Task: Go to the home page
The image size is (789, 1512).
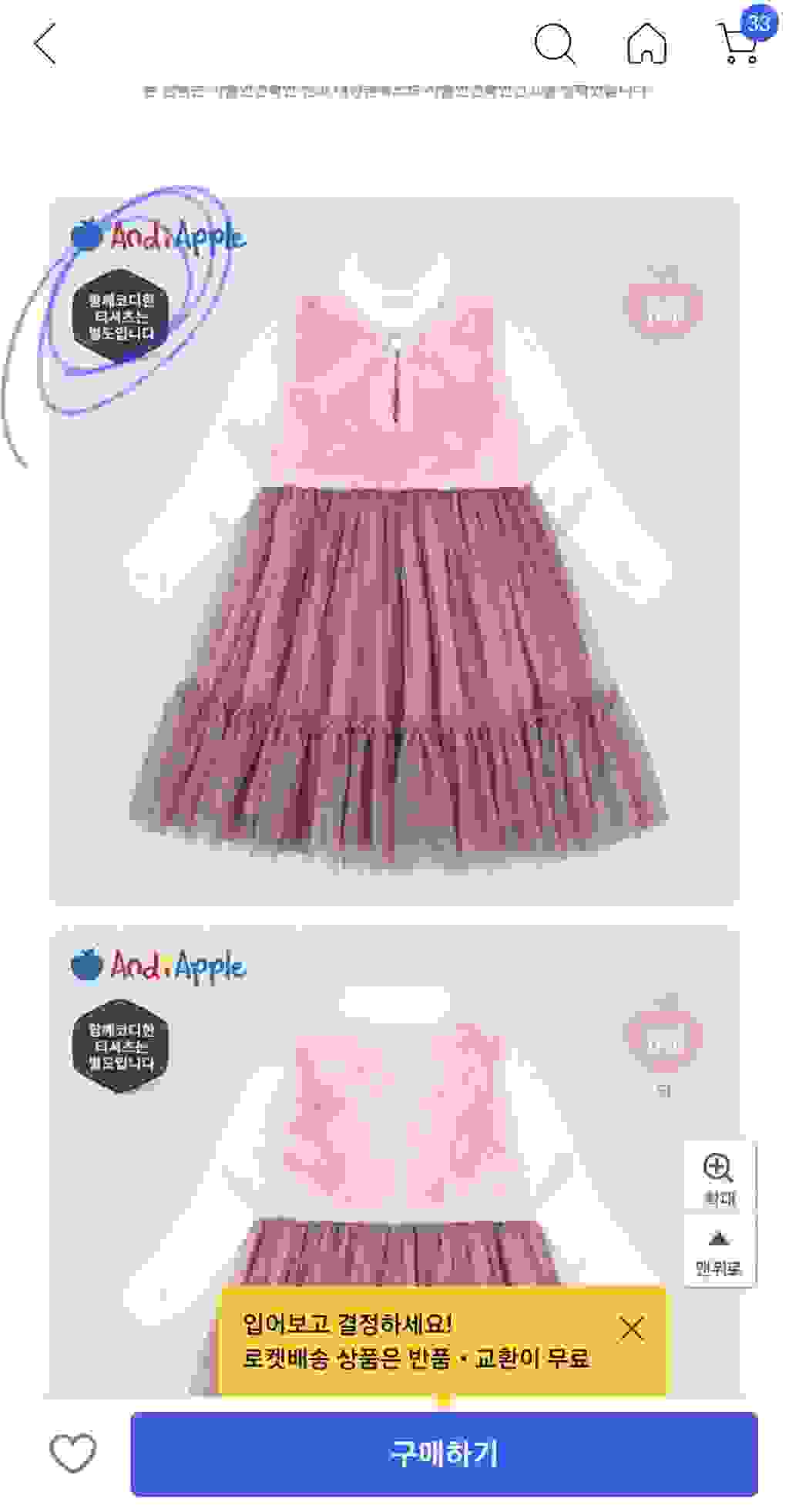Action: click(646, 43)
